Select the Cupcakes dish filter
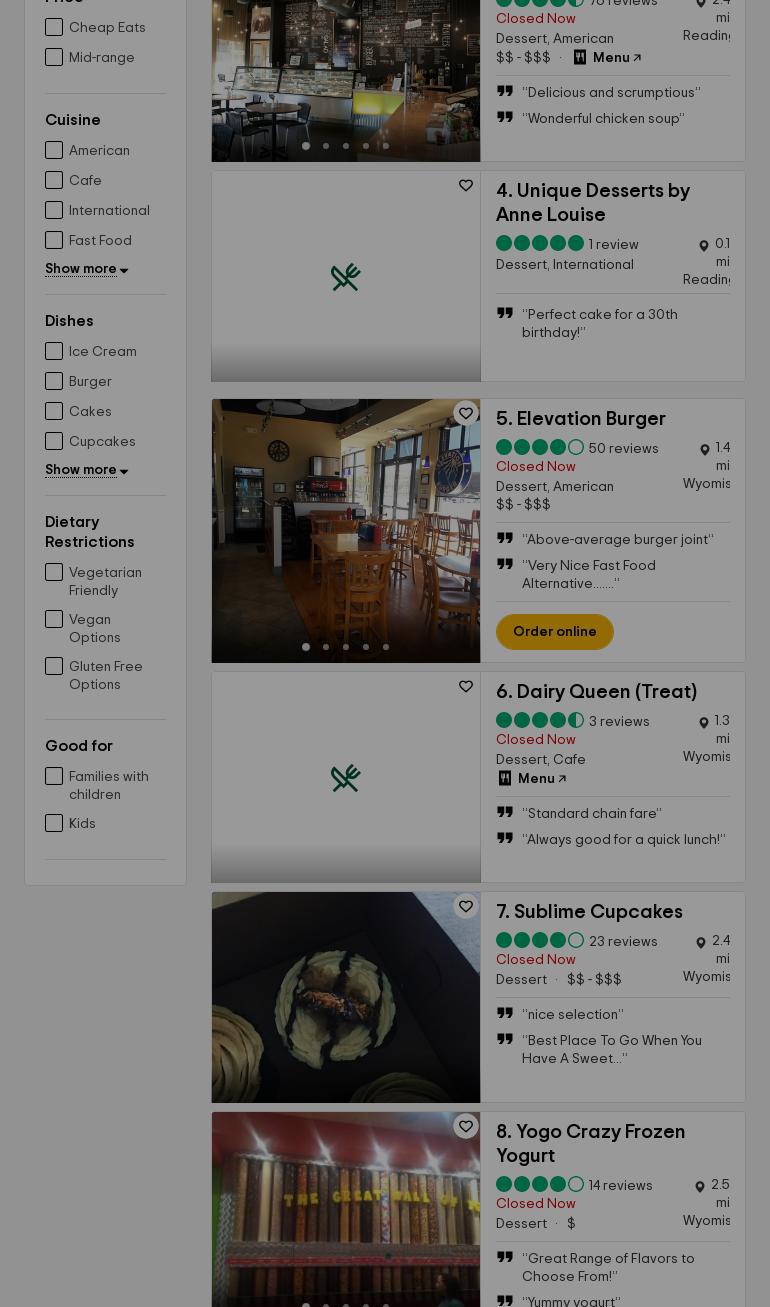 point(54,442)
